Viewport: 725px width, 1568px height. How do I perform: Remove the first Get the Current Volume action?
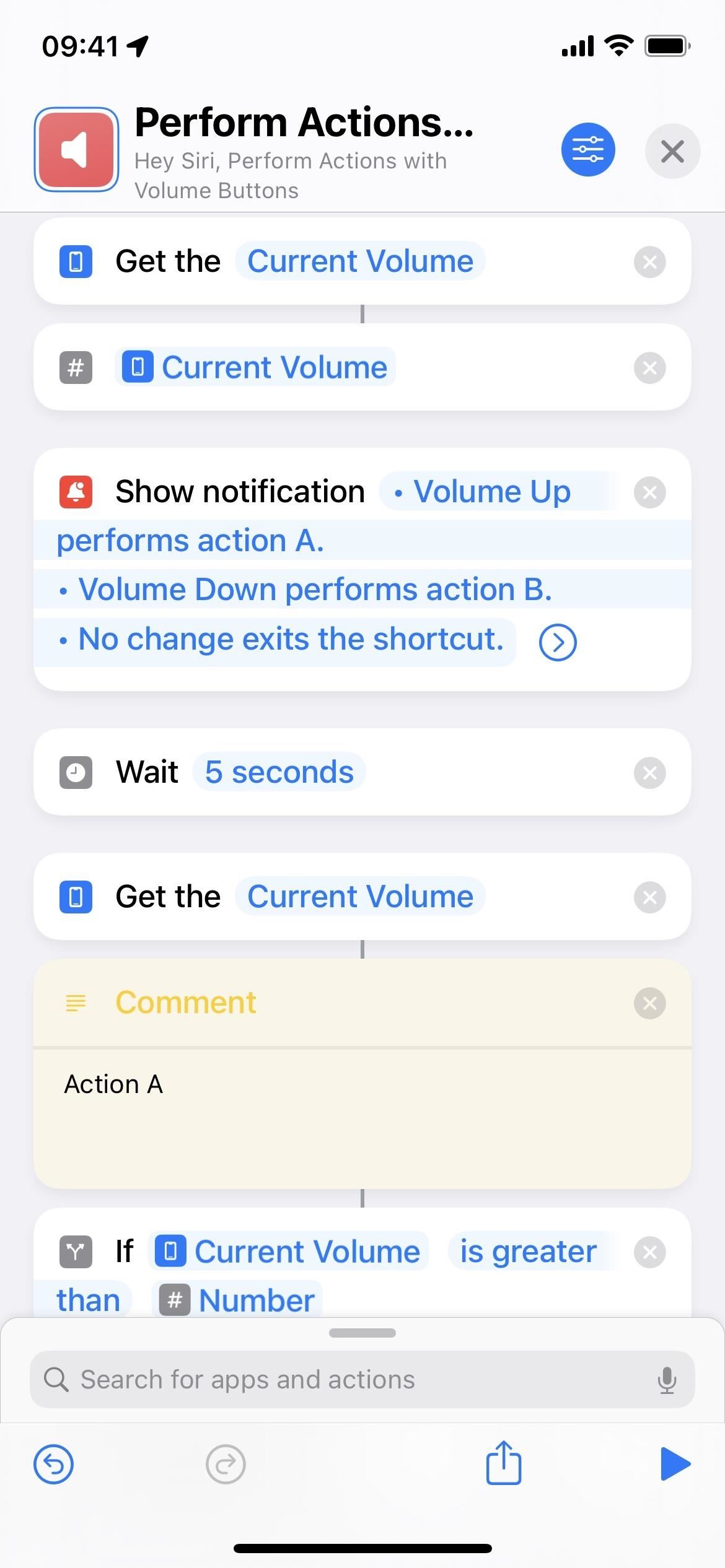click(649, 262)
